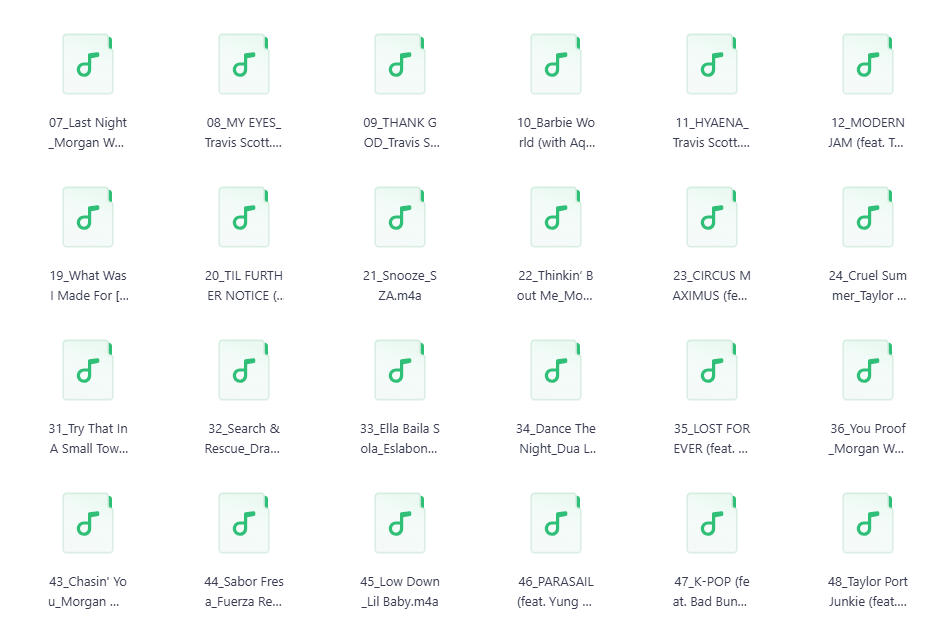Select the 12_MODERN JAM file
Screen dimensions: 938x637
[x=868, y=64]
